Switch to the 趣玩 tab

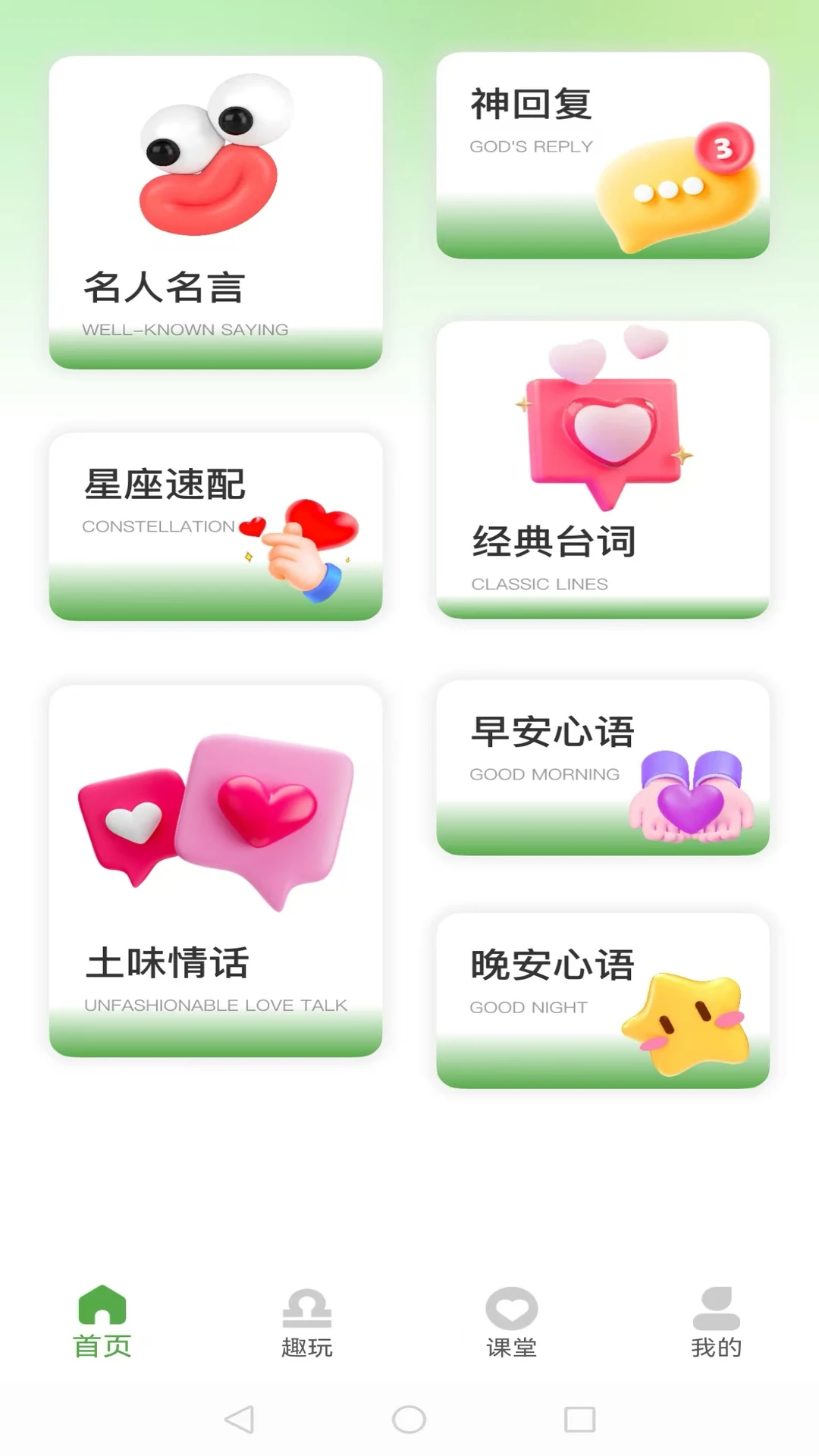pyautogui.click(x=307, y=1322)
